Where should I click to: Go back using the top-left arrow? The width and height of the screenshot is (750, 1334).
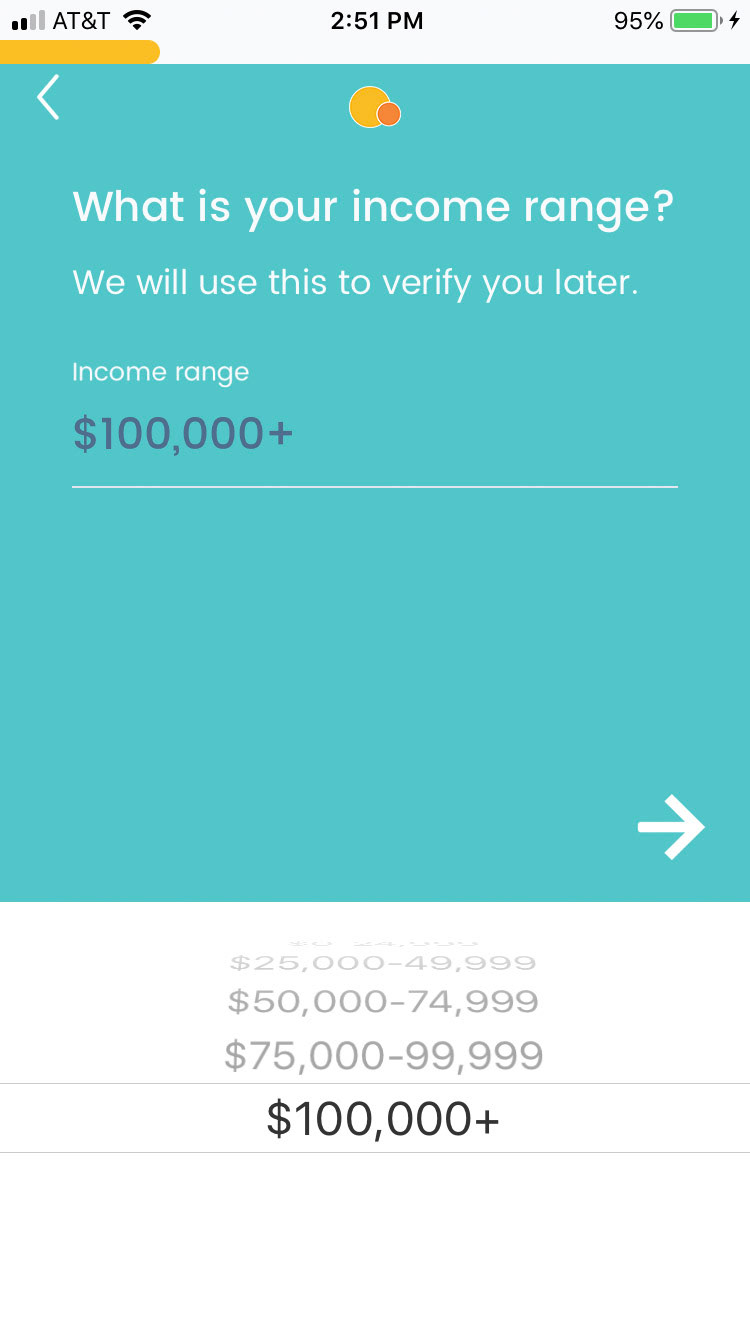(x=48, y=98)
